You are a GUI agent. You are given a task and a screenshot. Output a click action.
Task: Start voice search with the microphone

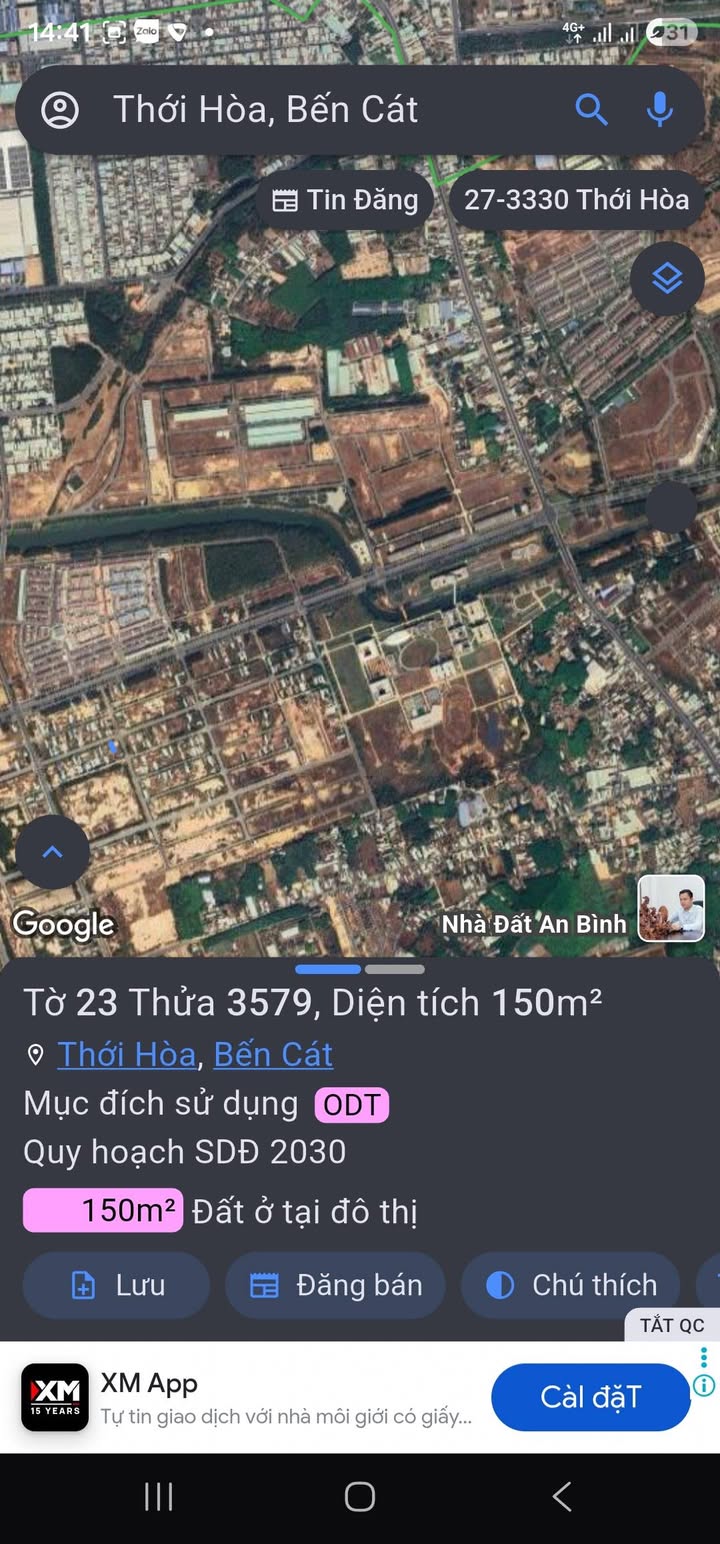pyautogui.click(x=659, y=110)
